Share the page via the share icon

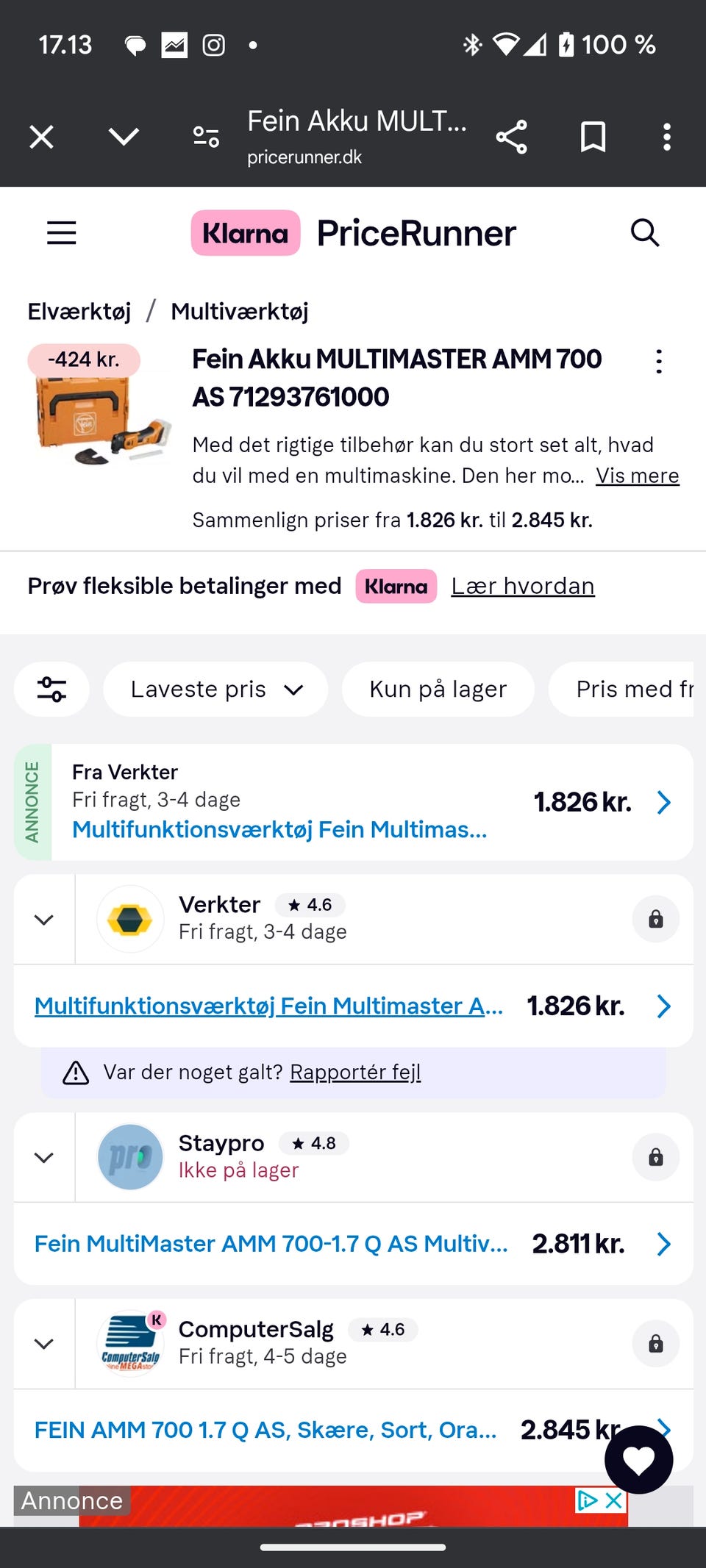pyautogui.click(x=512, y=137)
